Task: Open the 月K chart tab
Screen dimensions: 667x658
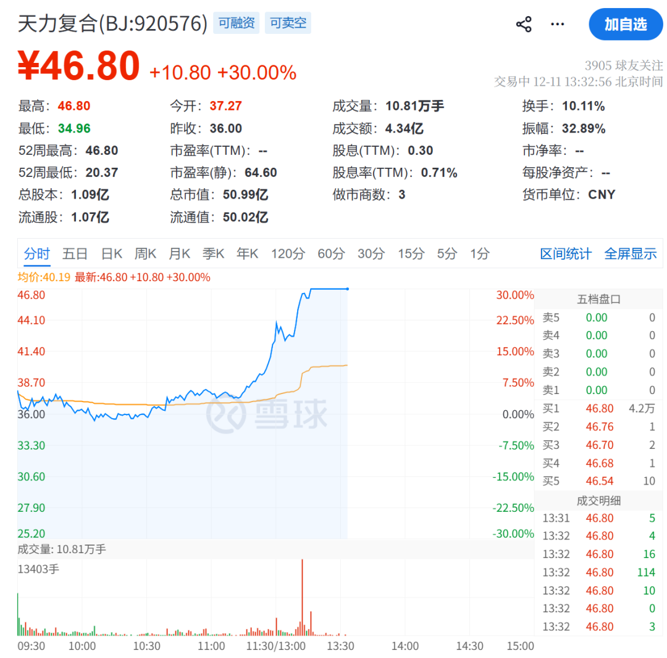Action: pyautogui.click(x=180, y=254)
